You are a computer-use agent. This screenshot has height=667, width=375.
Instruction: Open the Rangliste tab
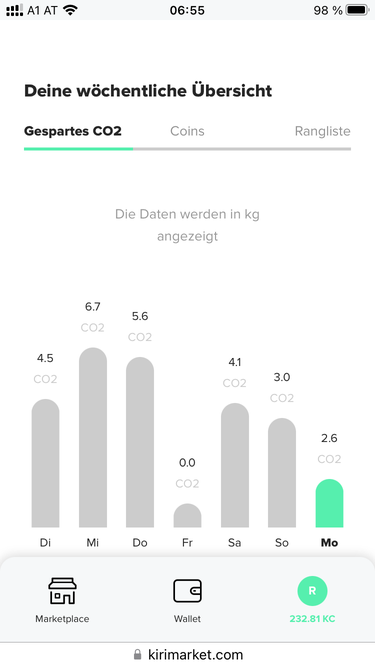pyautogui.click(x=322, y=131)
